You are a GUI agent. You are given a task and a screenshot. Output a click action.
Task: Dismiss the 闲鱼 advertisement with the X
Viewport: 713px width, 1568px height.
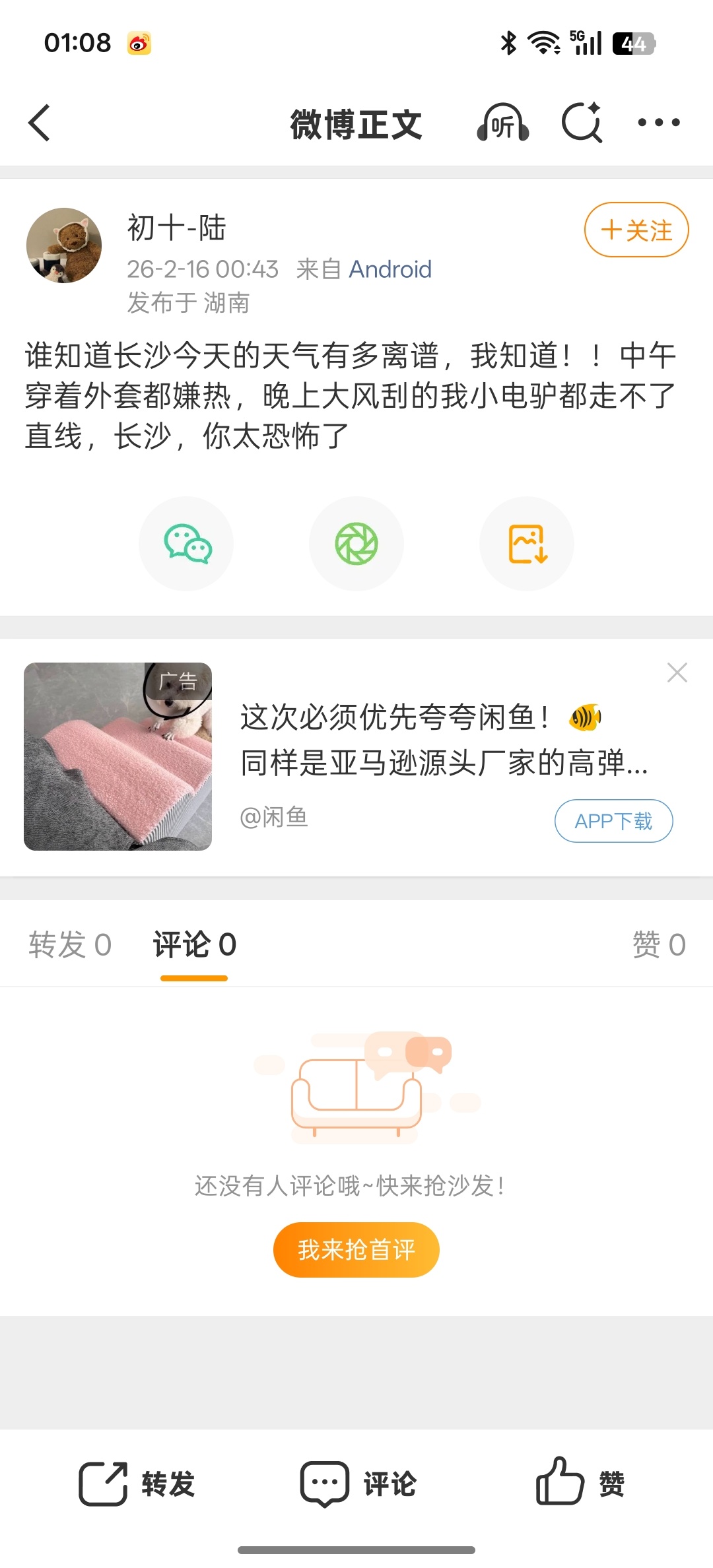coord(677,672)
